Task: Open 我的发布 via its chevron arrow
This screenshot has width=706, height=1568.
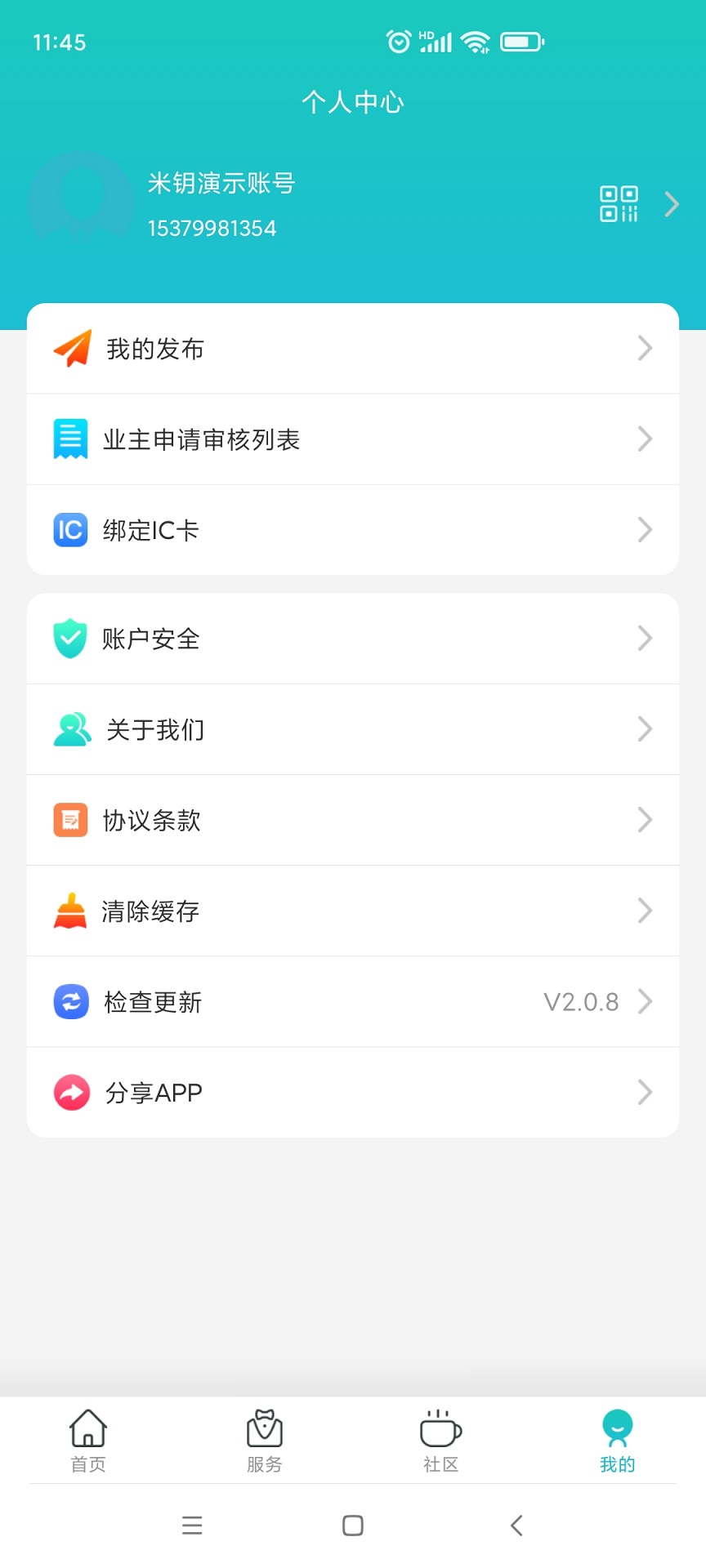Action: pos(645,348)
